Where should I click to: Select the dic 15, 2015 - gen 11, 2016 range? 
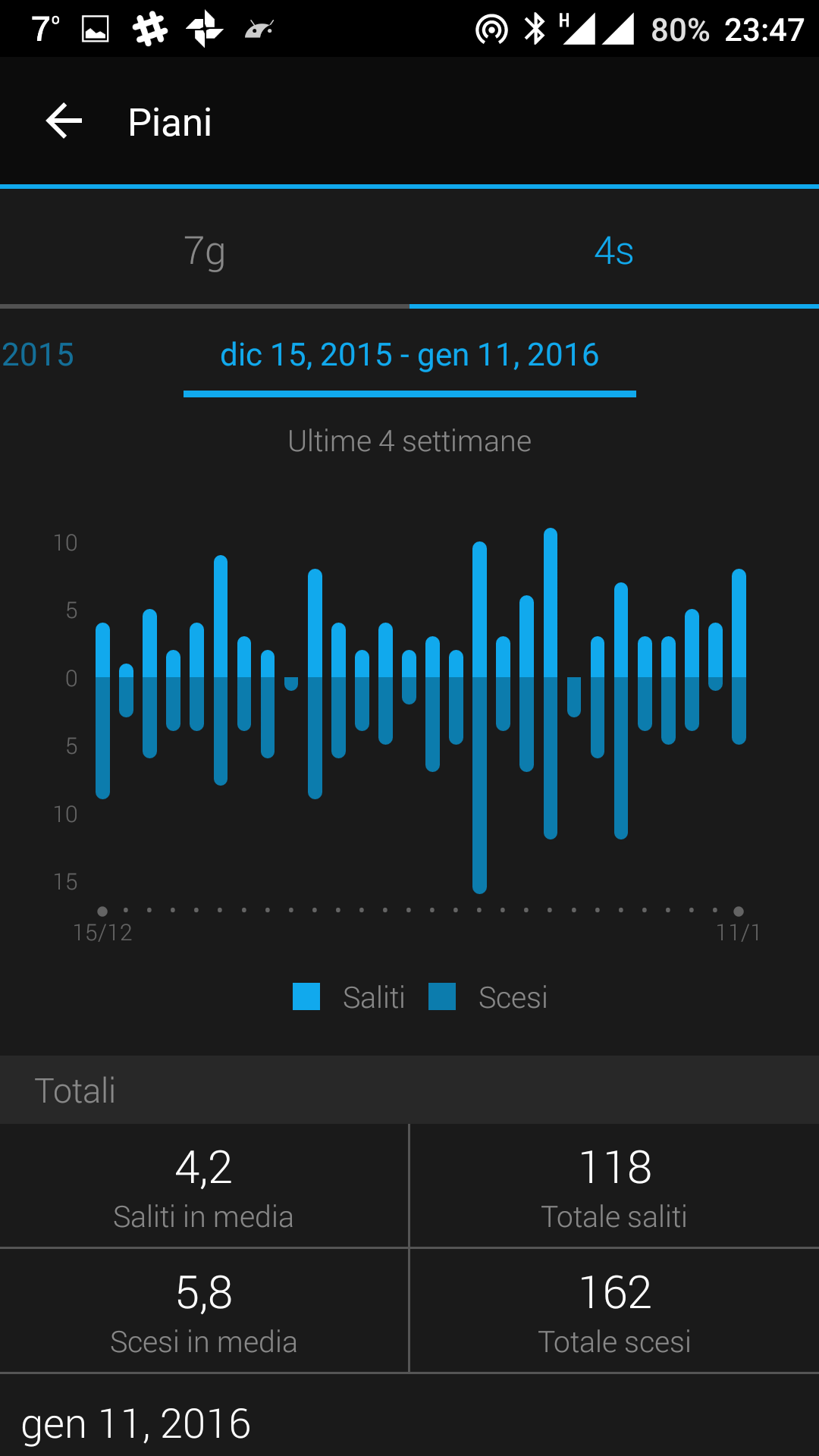(409, 355)
